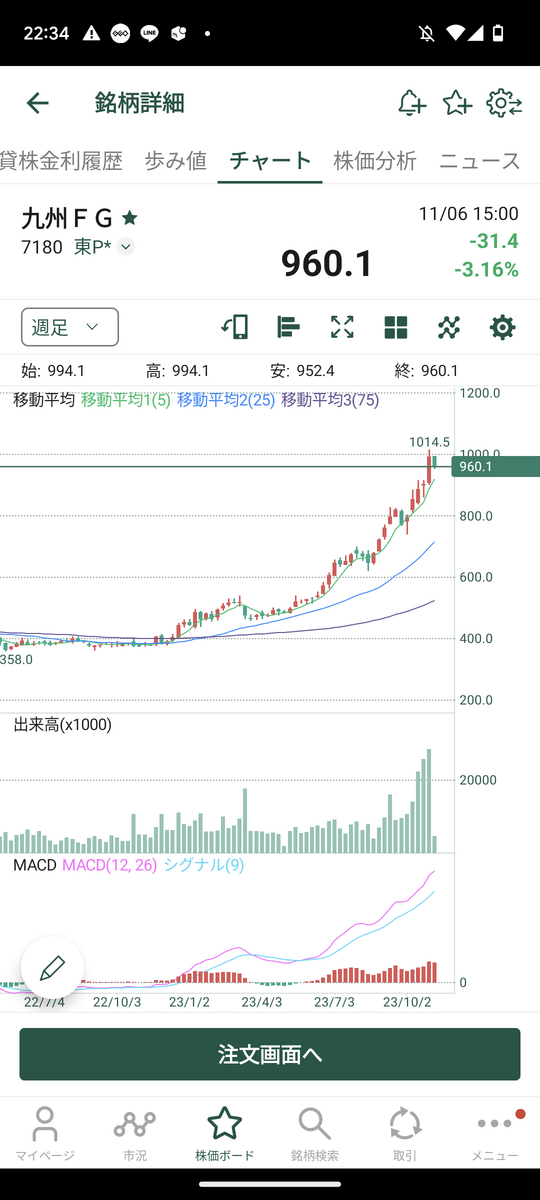The image size is (540, 1200).
Task: Open the メニュー tab
Action: (x=495, y=1134)
